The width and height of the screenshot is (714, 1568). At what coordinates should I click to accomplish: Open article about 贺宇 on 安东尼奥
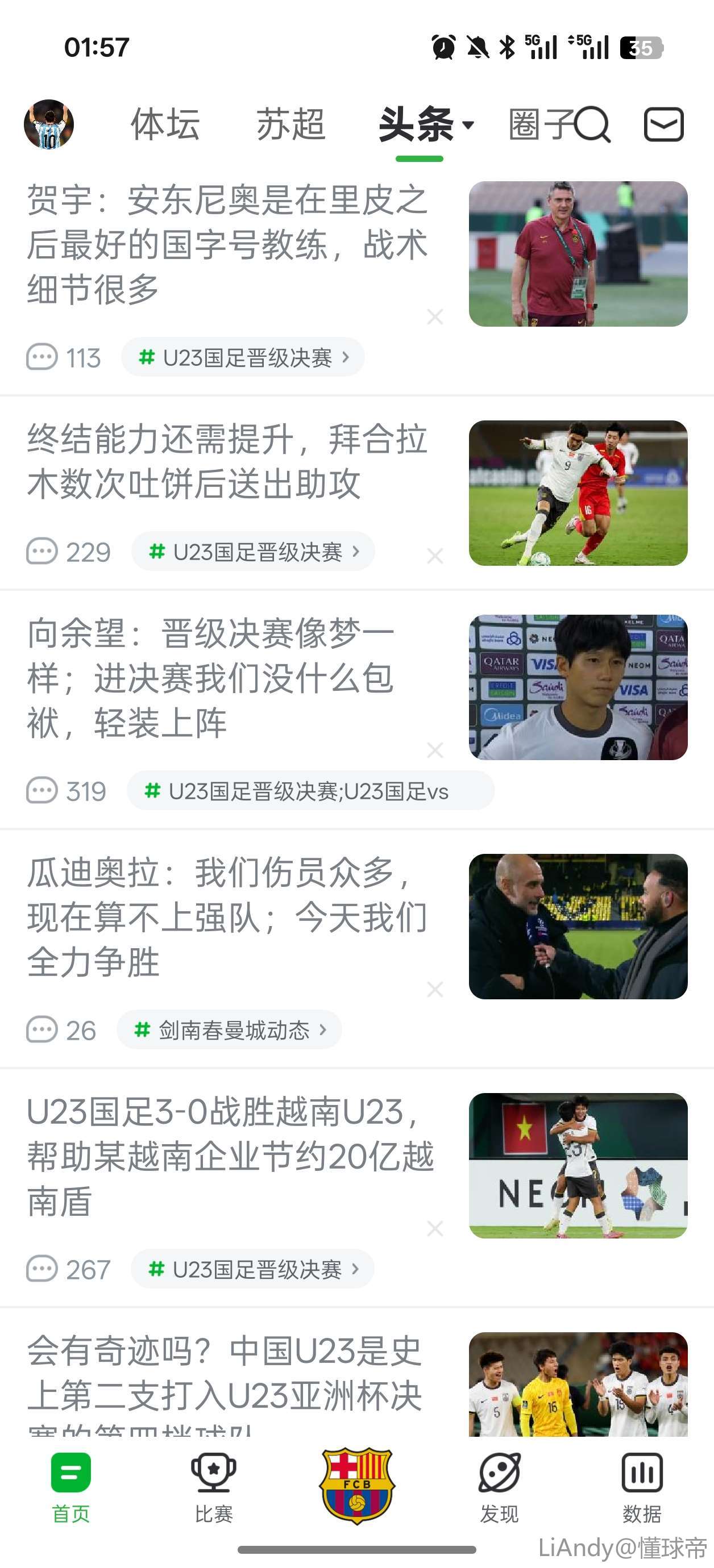pos(227,244)
